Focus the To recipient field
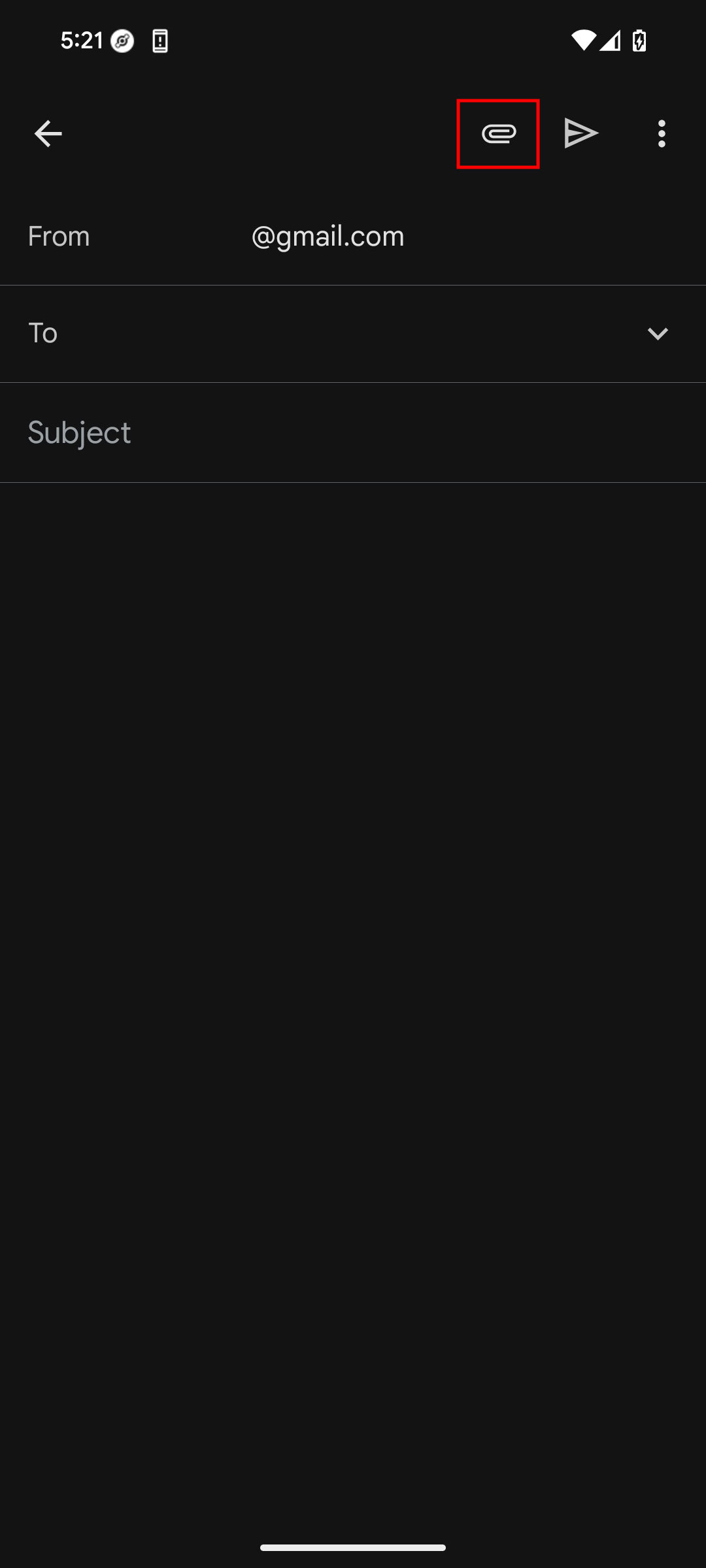Screen dimensions: 706x1568 click(x=327, y=333)
